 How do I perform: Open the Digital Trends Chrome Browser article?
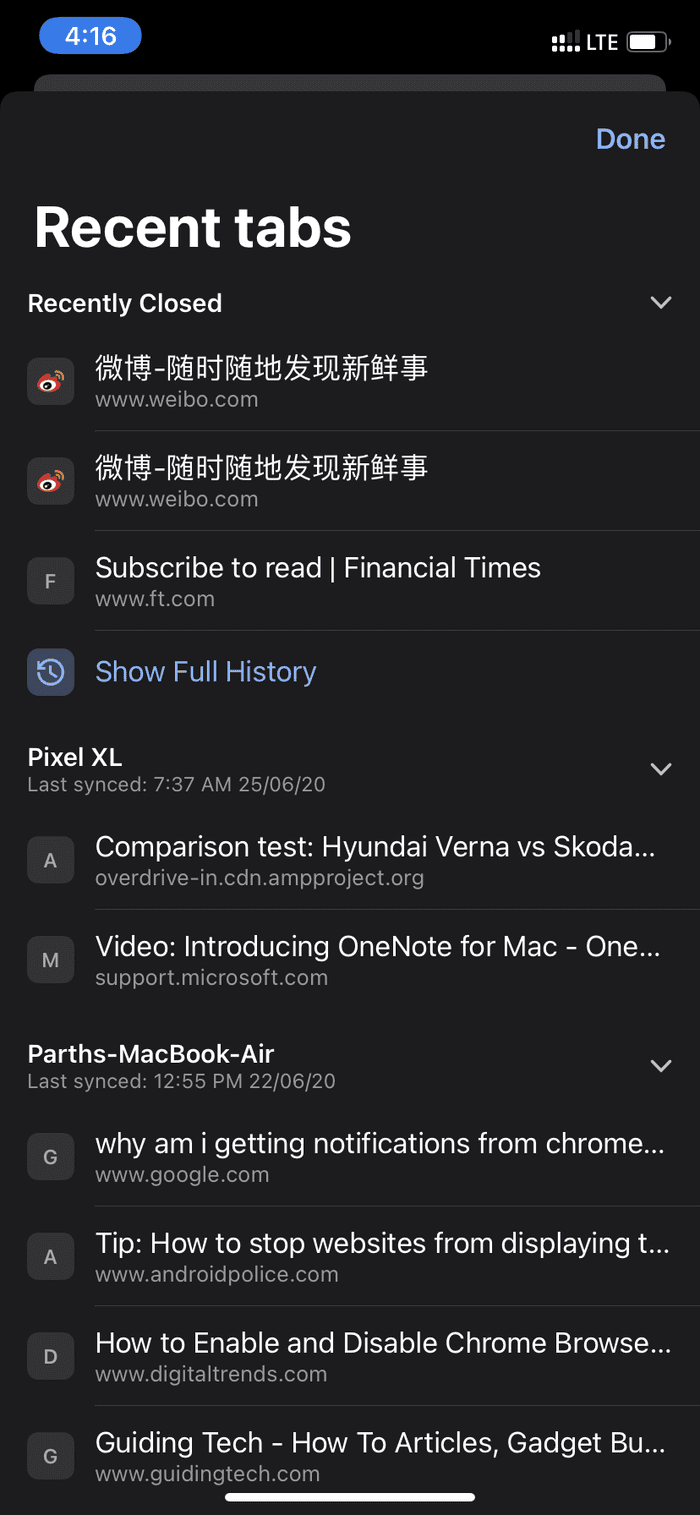(x=350, y=1357)
